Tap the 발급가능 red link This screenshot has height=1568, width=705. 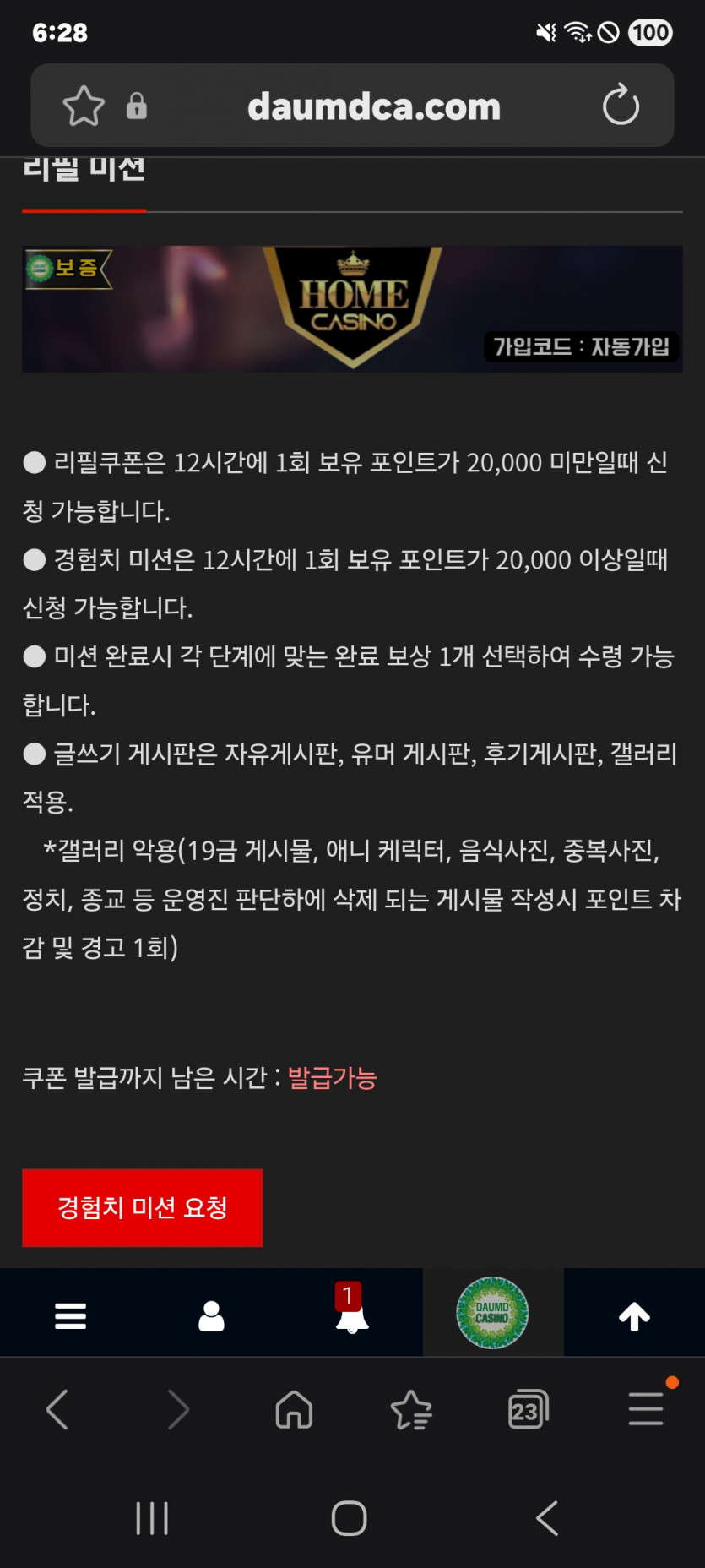pyautogui.click(x=332, y=1078)
